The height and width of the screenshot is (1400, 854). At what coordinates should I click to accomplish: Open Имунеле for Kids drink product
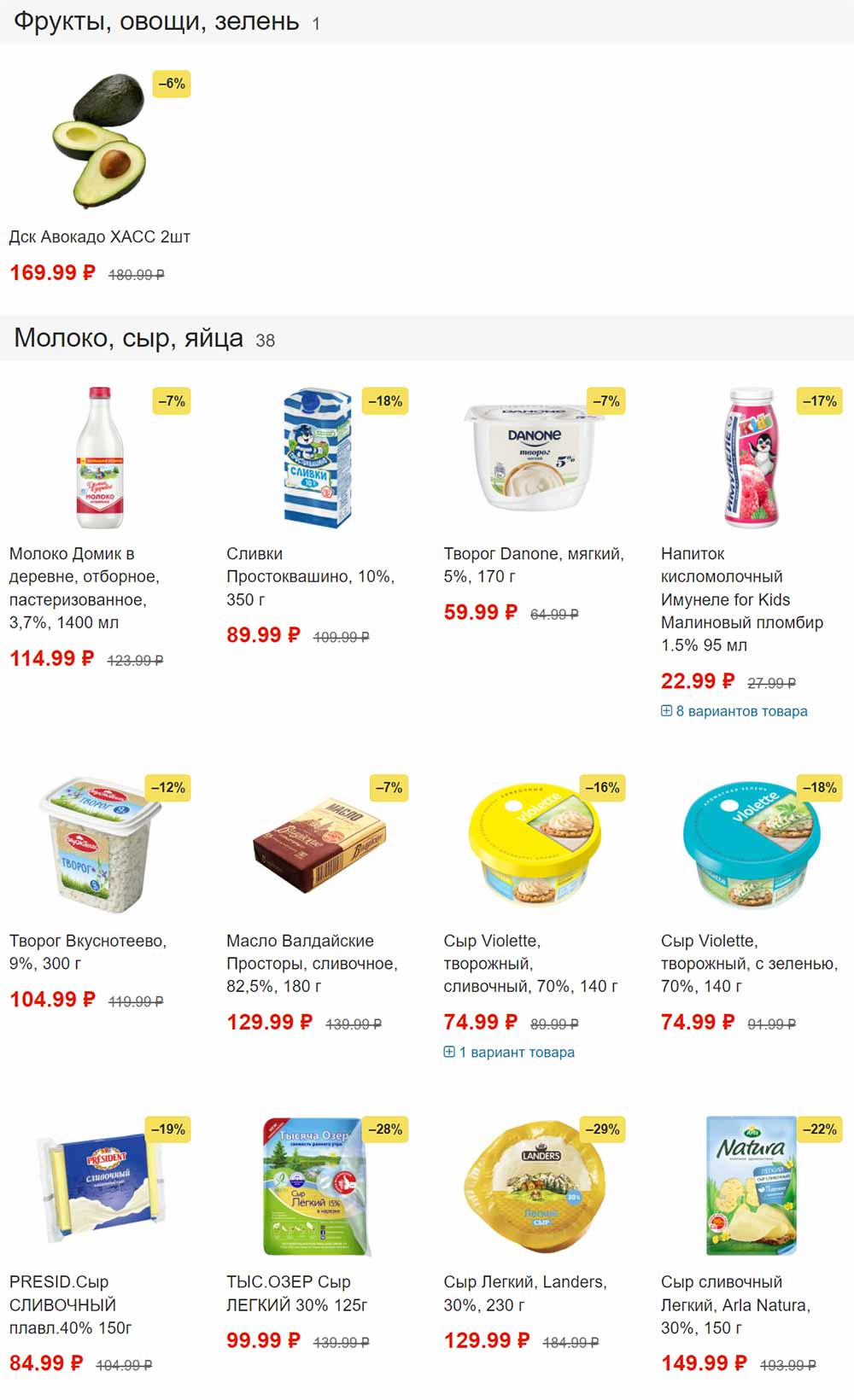[x=742, y=599]
